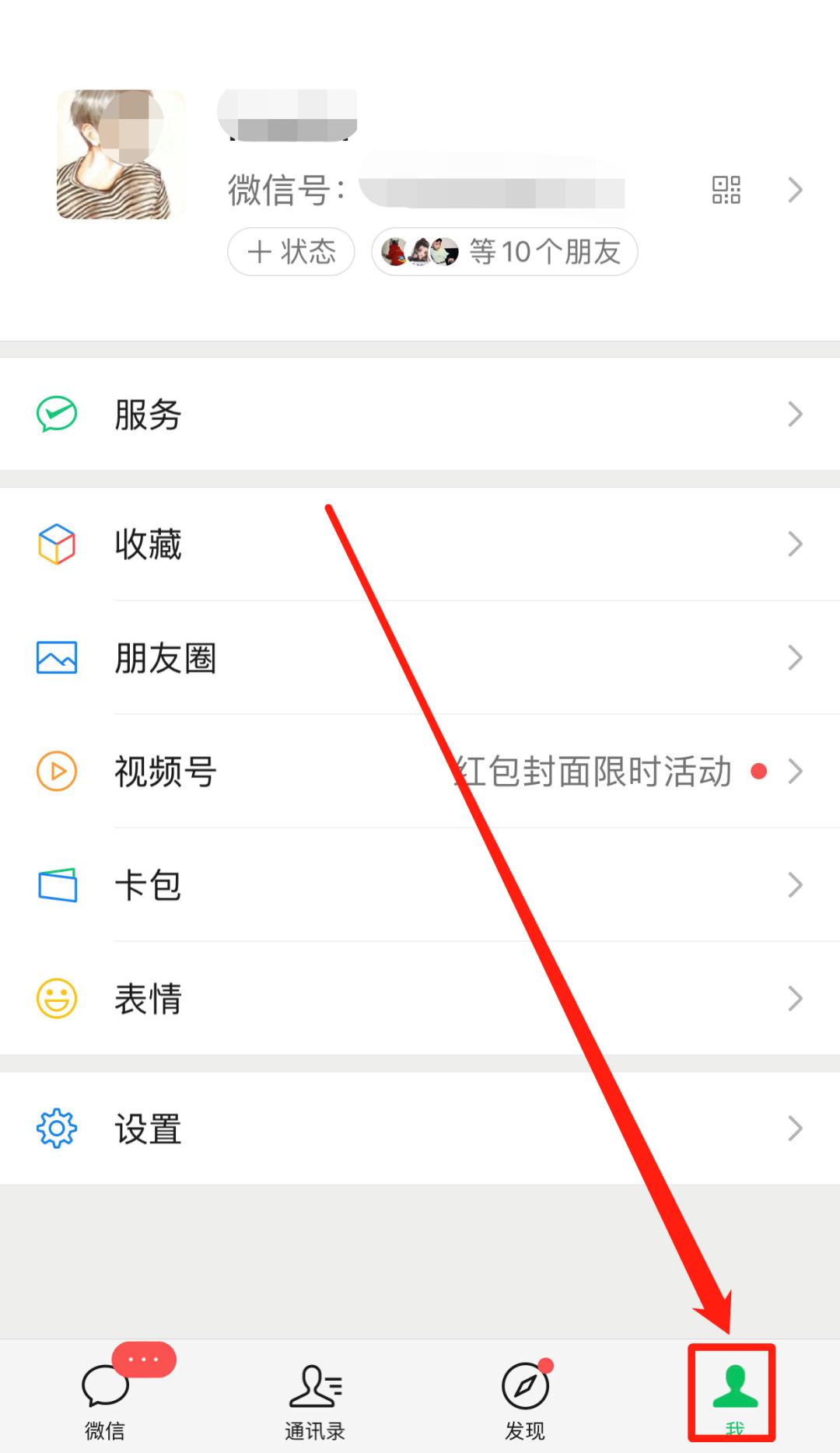Open Stickers via the 表情 smiley icon
The image size is (840, 1453).
tap(55, 998)
